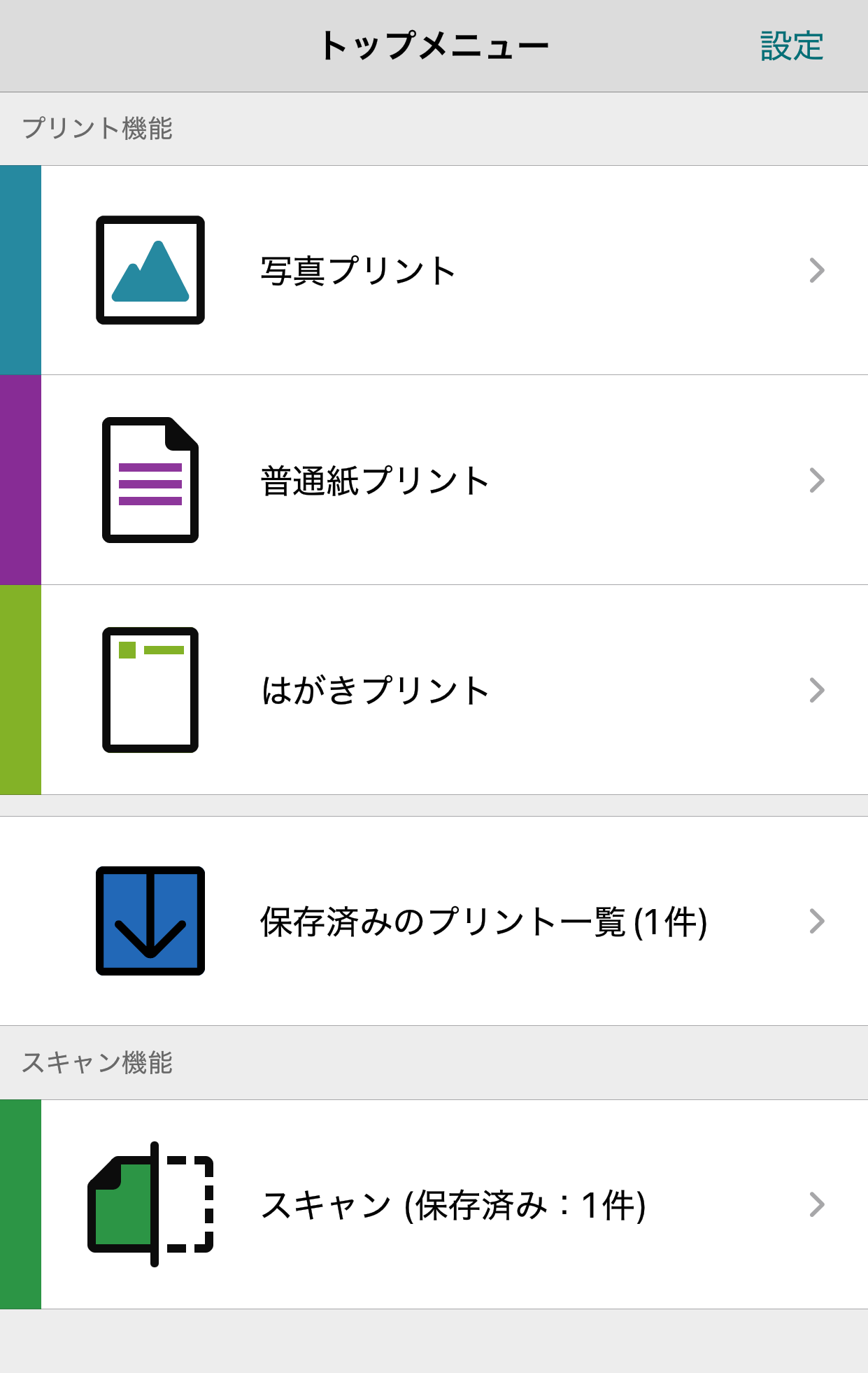Open スキャン (保存済み：1件)
The image size is (868, 1373).
click(455, 1204)
